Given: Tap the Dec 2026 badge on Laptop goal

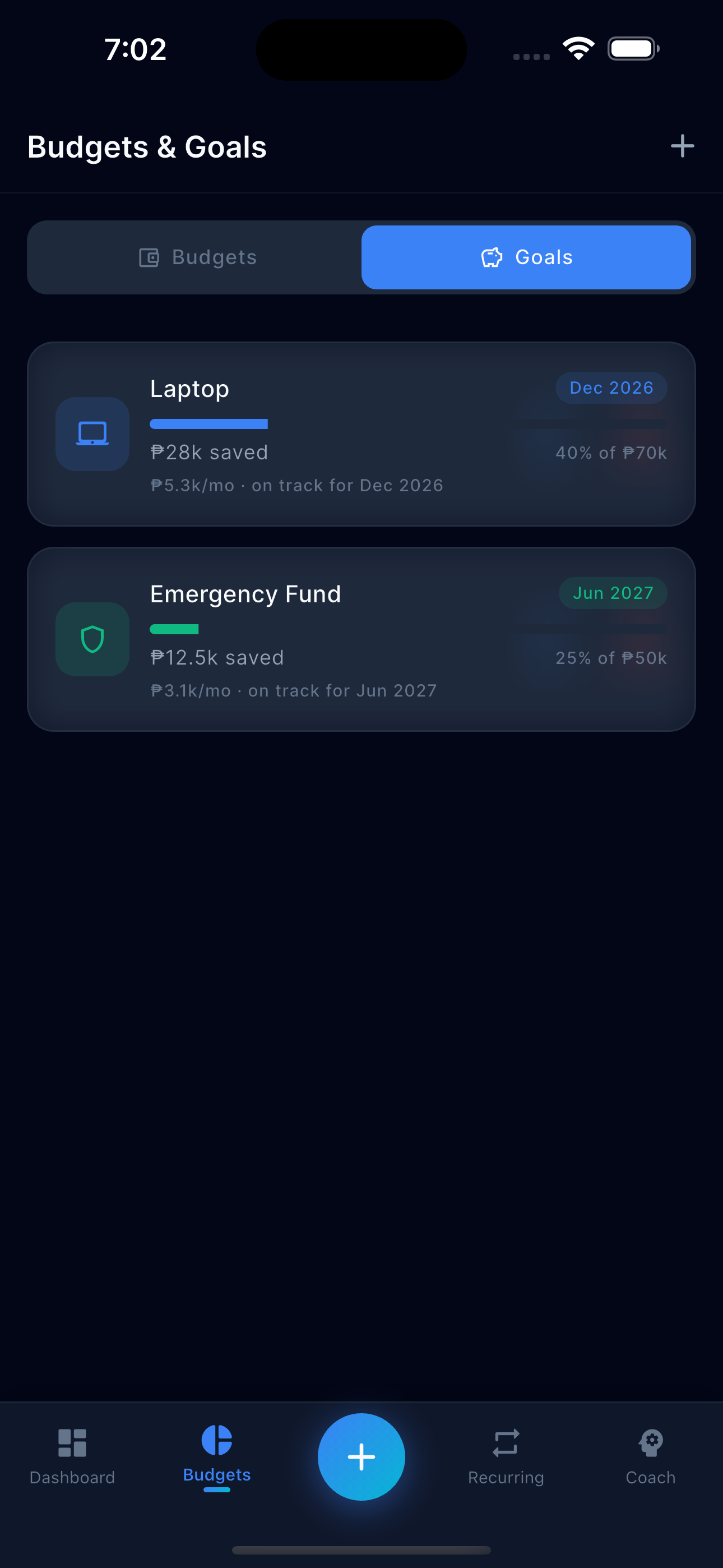Looking at the screenshot, I should 610,388.
